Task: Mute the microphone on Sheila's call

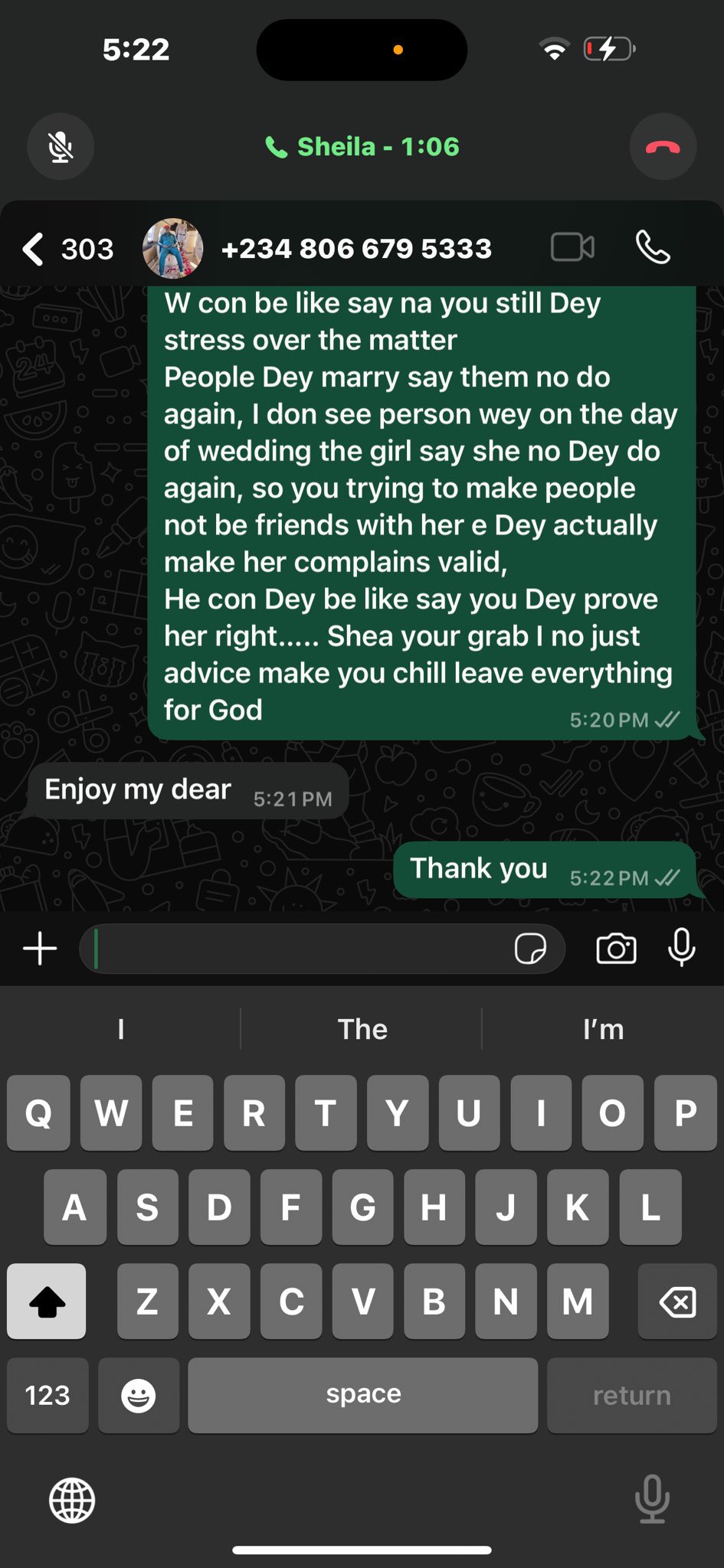Action: [x=61, y=146]
